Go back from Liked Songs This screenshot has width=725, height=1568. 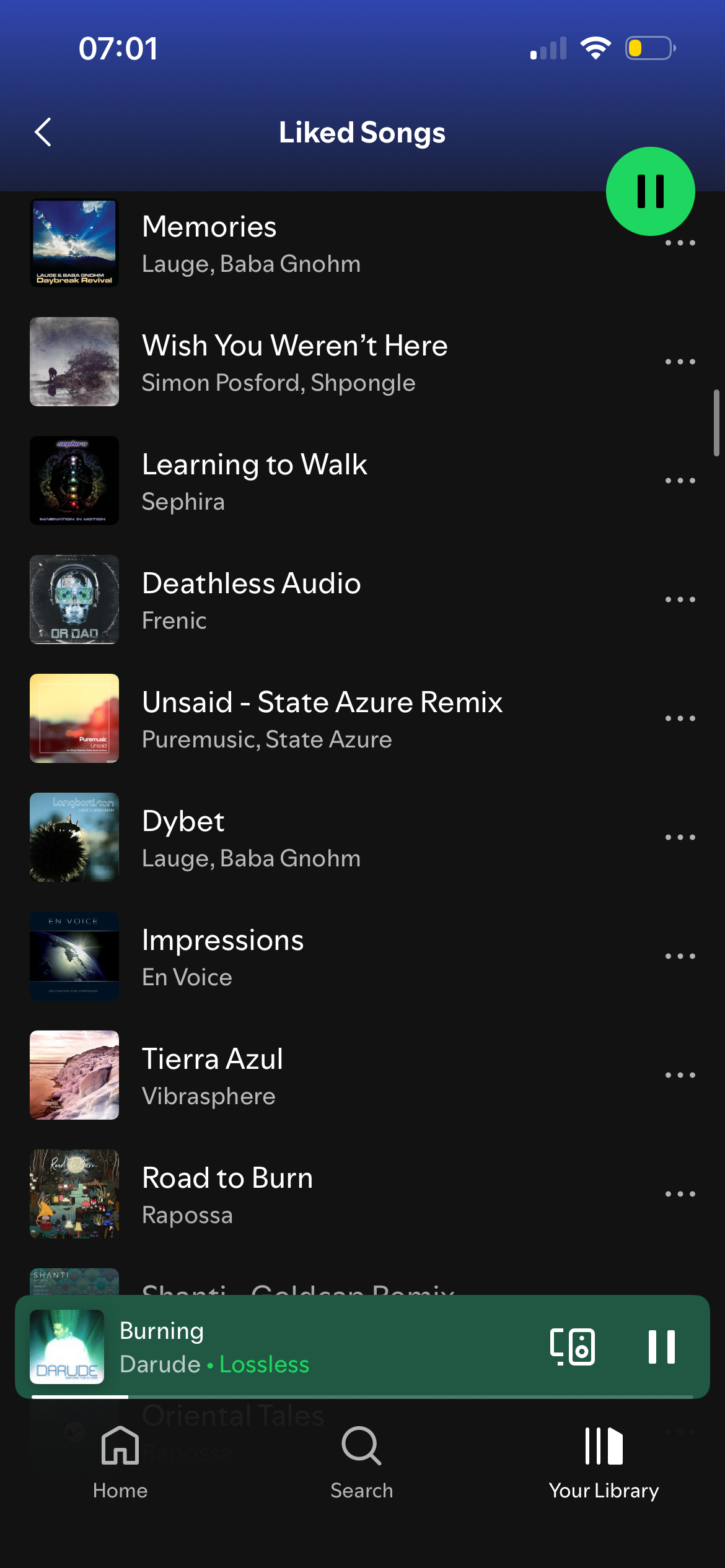coord(43,132)
